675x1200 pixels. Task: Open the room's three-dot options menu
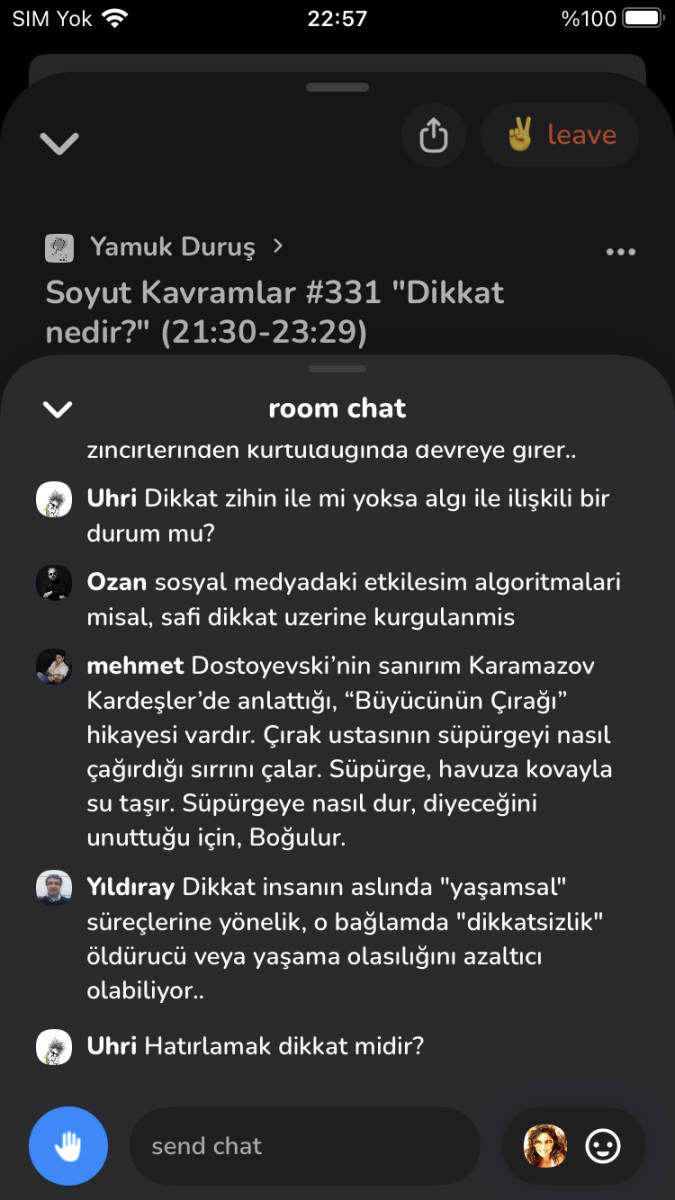tap(621, 252)
